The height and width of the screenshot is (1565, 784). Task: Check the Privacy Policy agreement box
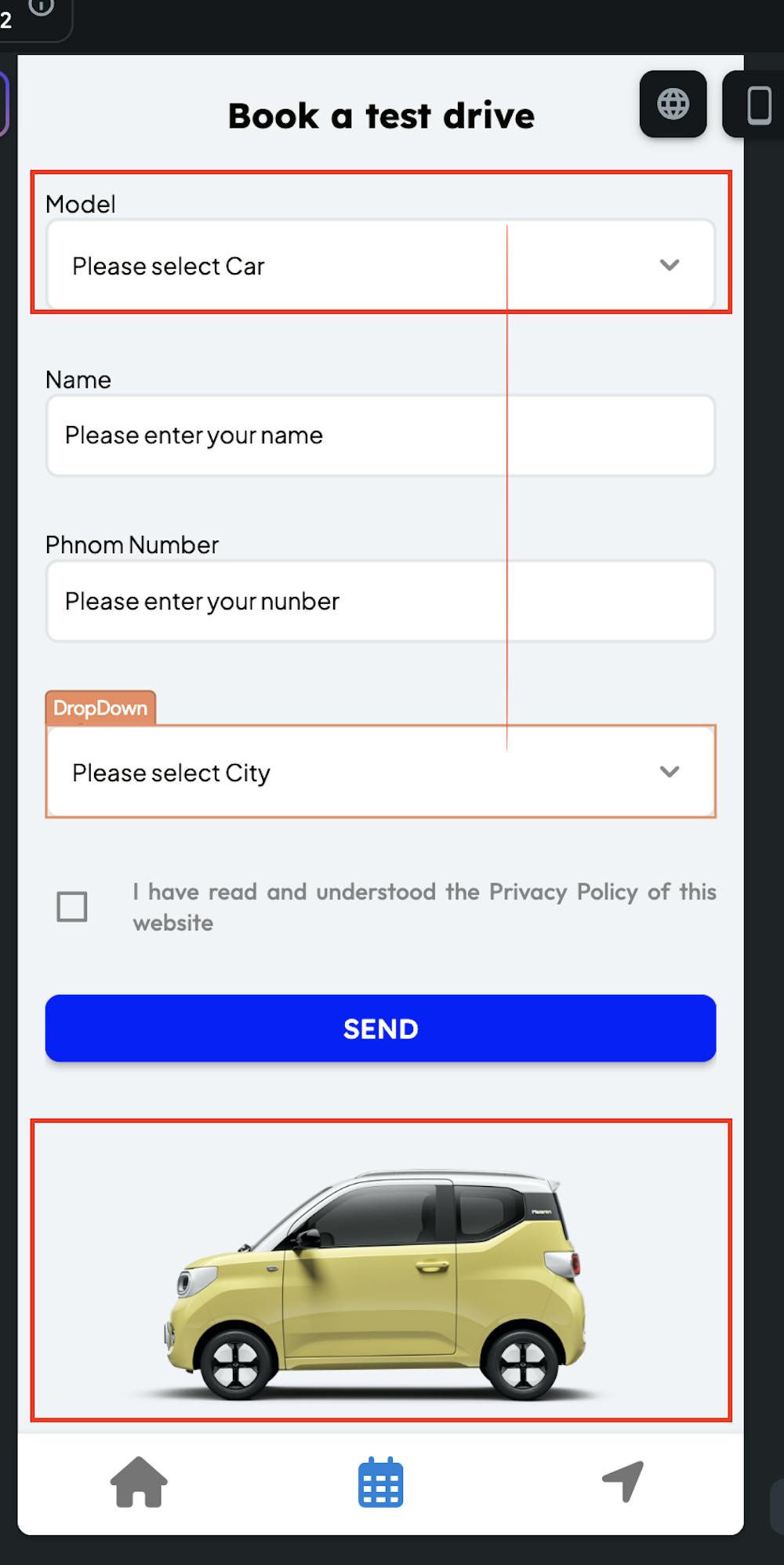coord(72,907)
